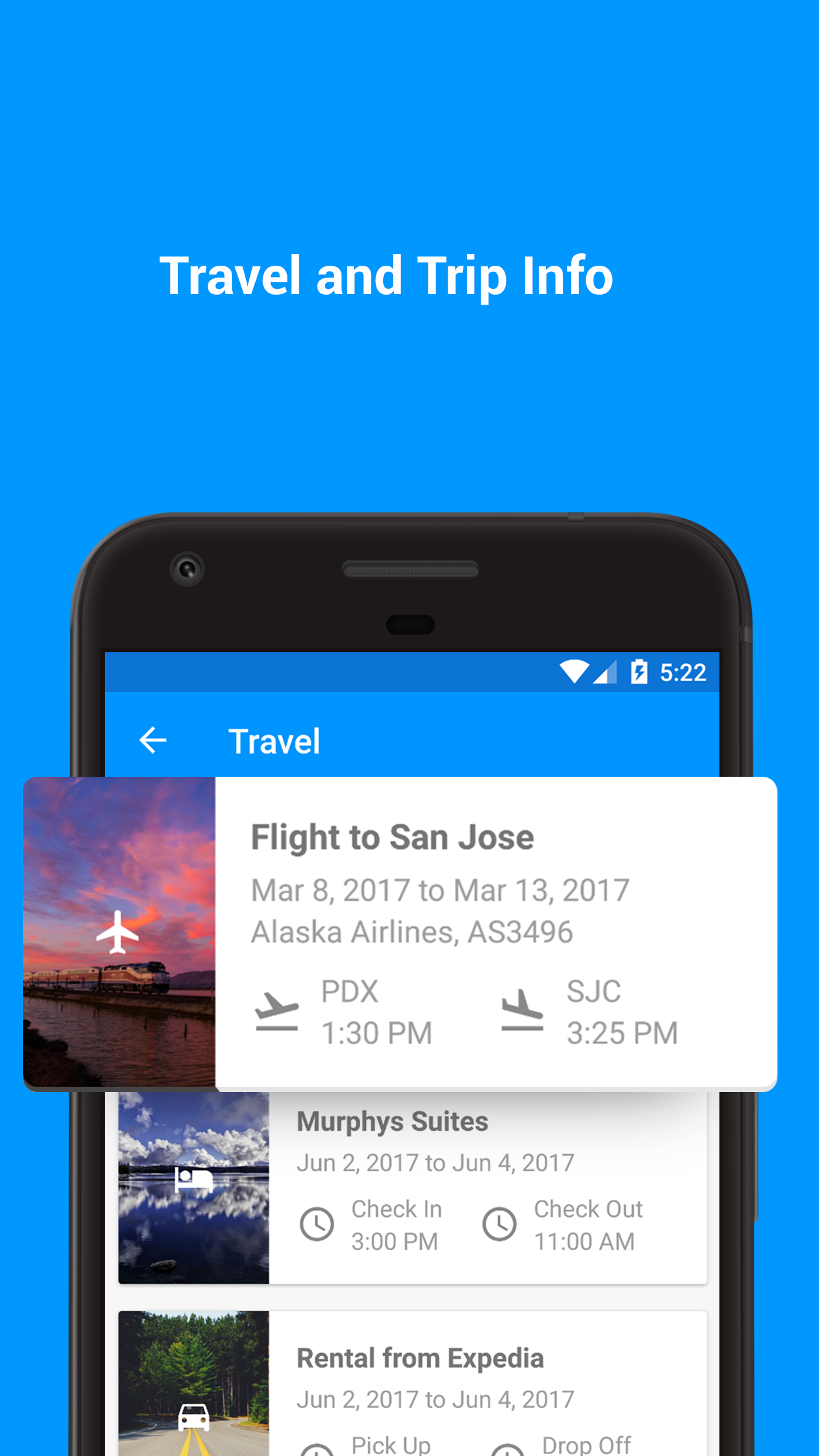Click the Check Out clock icon

coord(499,1224)
